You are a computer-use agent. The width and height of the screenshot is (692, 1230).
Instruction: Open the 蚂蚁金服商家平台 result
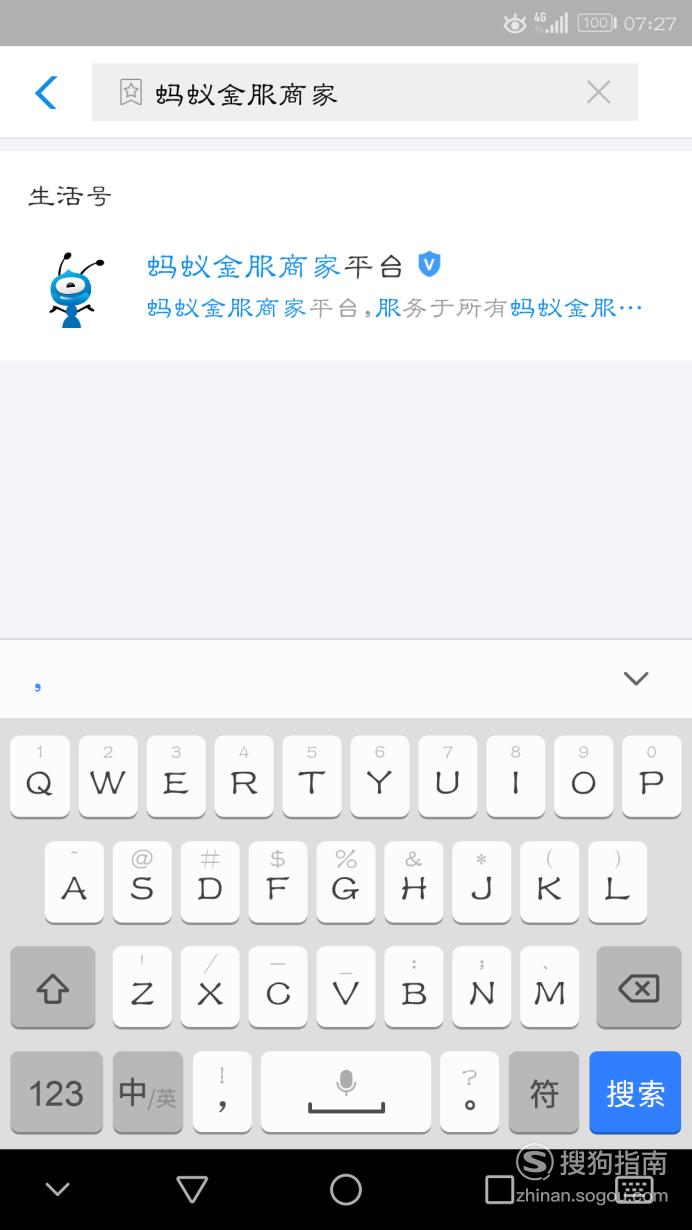pyautogui.click(x=346, y=287)
